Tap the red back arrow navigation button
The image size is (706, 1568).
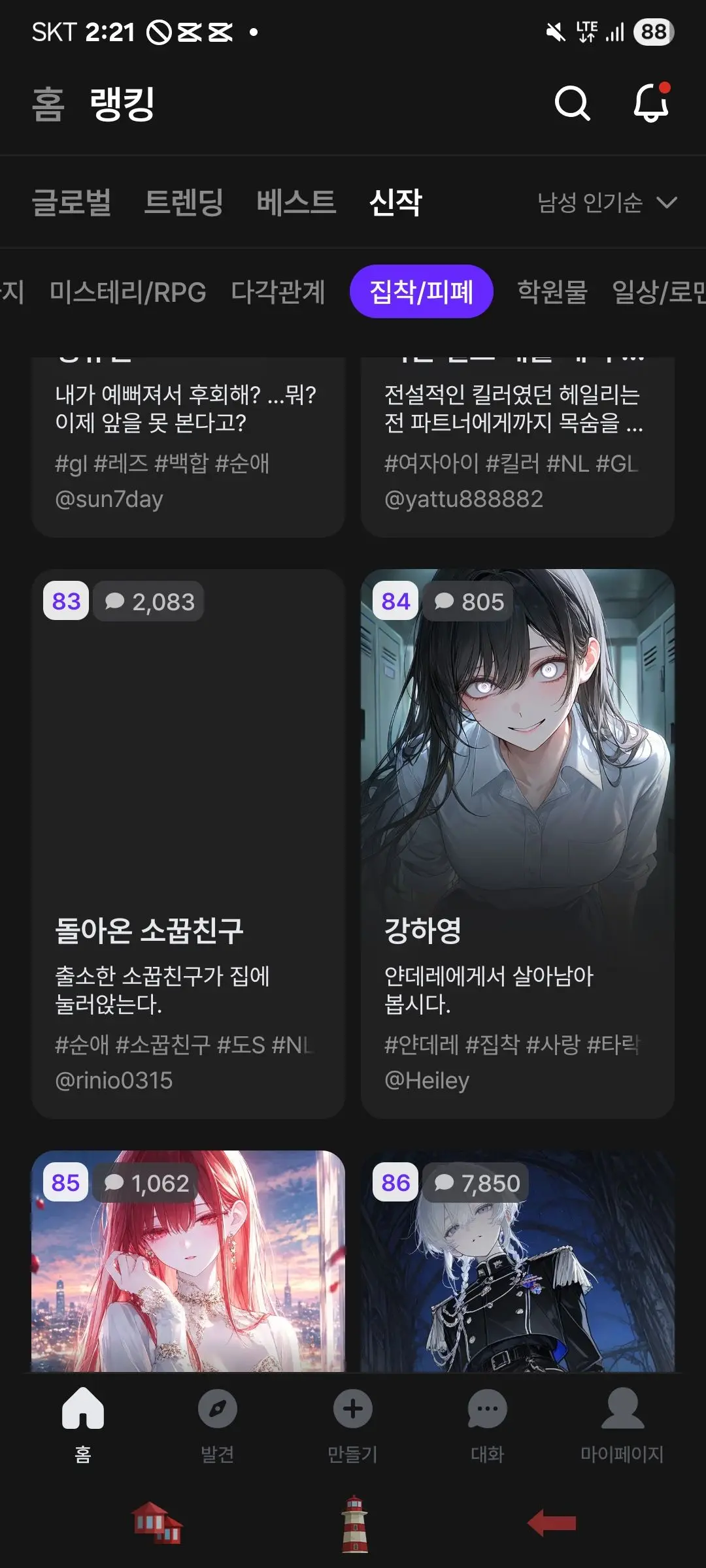click(x=552, y=1523)
